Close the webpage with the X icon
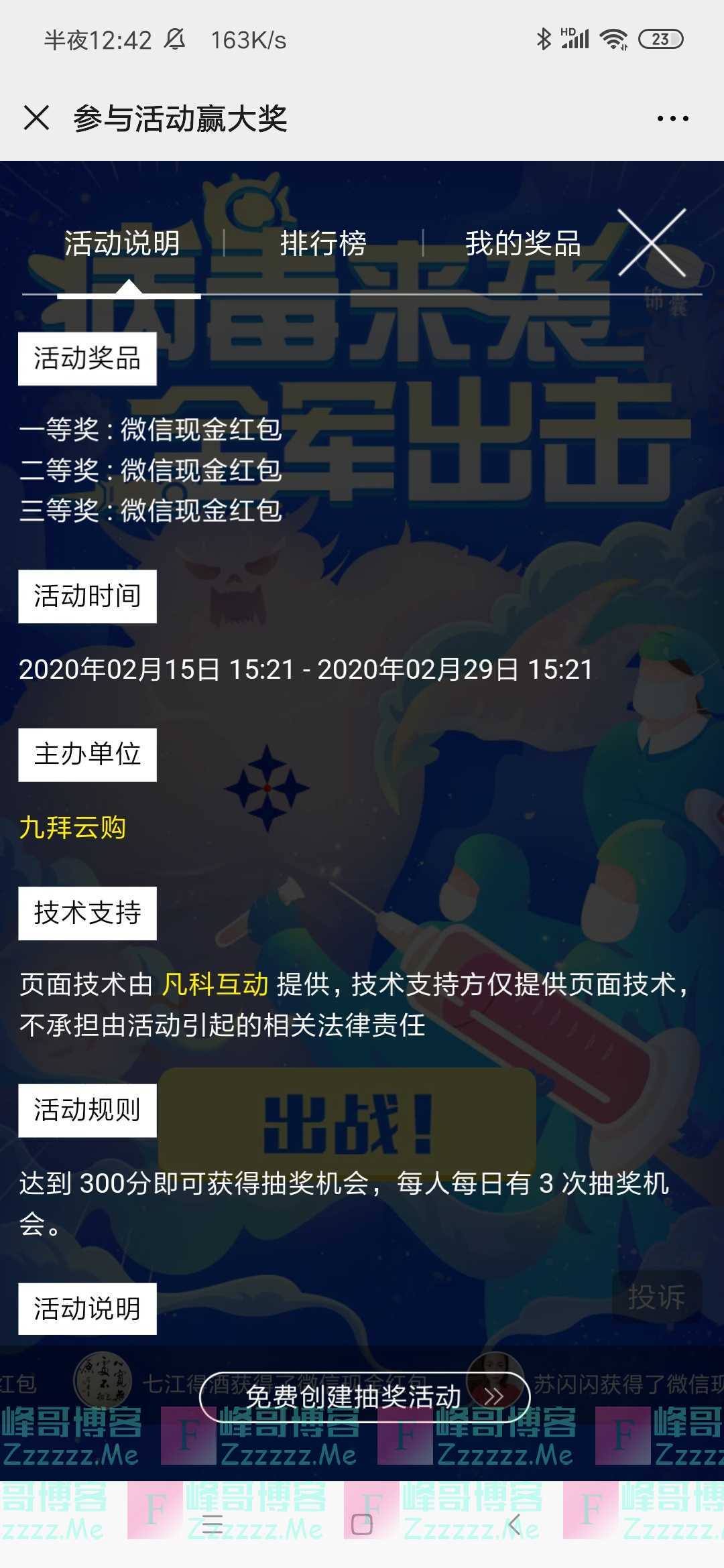The width and height of the screenshot is (724, 1568). coord(36,118)
